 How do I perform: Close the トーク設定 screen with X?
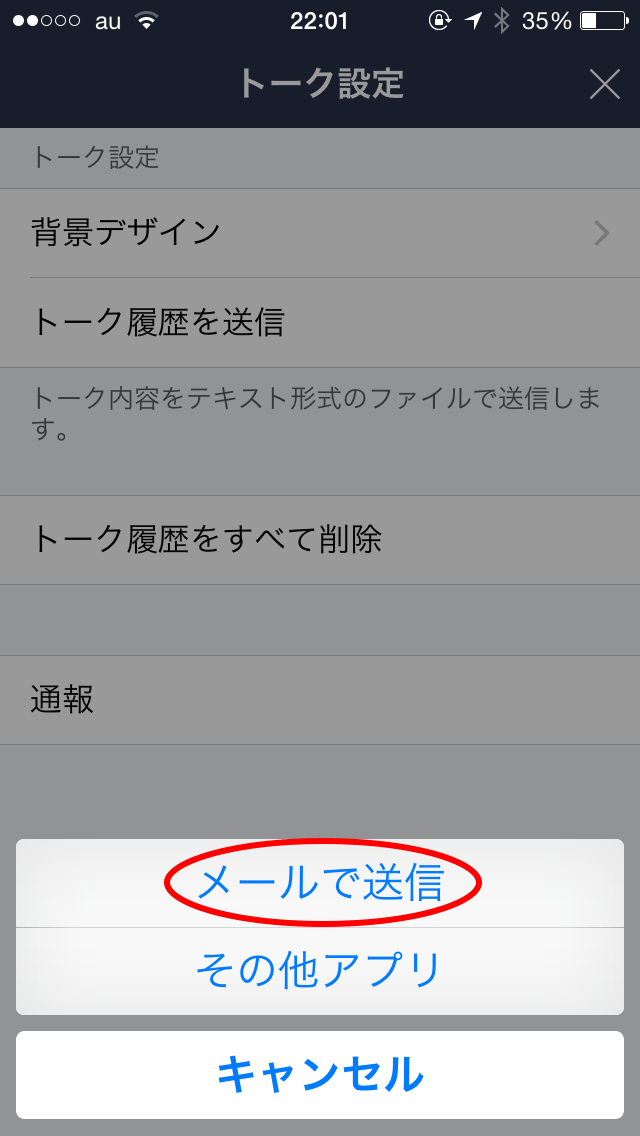tap(604, 85)
